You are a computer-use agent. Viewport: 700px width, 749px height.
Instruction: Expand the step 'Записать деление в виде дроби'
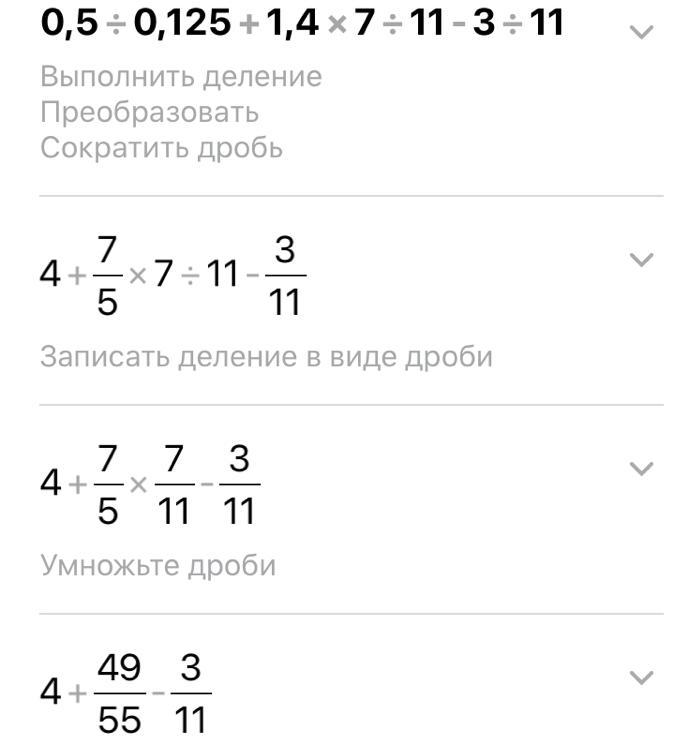(x=641, y=260)
